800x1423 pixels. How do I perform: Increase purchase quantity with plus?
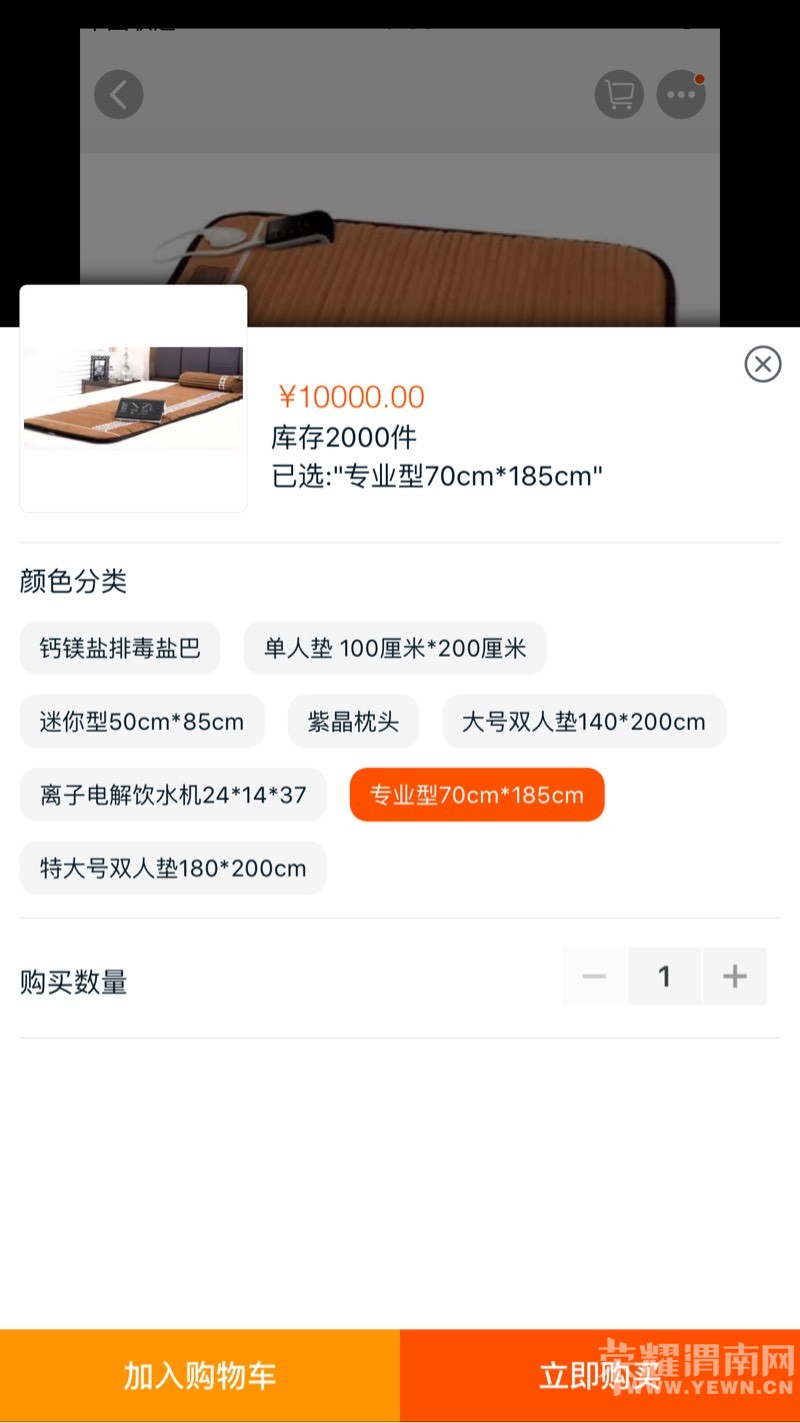[735, 977]
